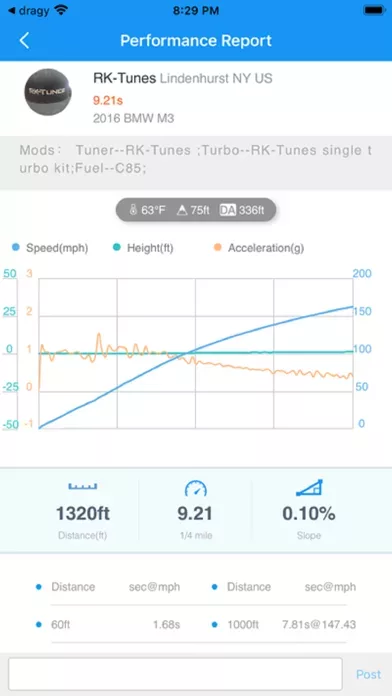Open RK-Tunes profile avatar
The height and width of the screenshot is (696, 392).
coord(48,92)
